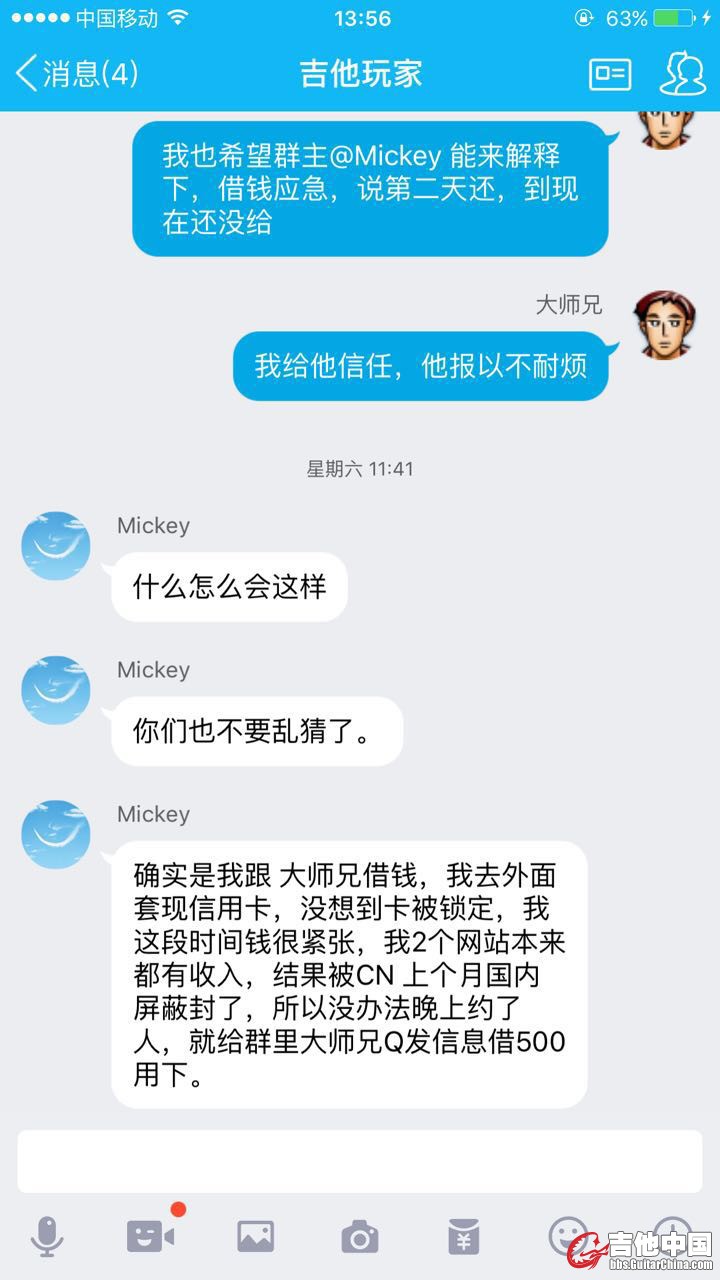Open the group card icon in header
This screenshot has width=720, height=1280.
pyautogui.click(x=609, y=74)
